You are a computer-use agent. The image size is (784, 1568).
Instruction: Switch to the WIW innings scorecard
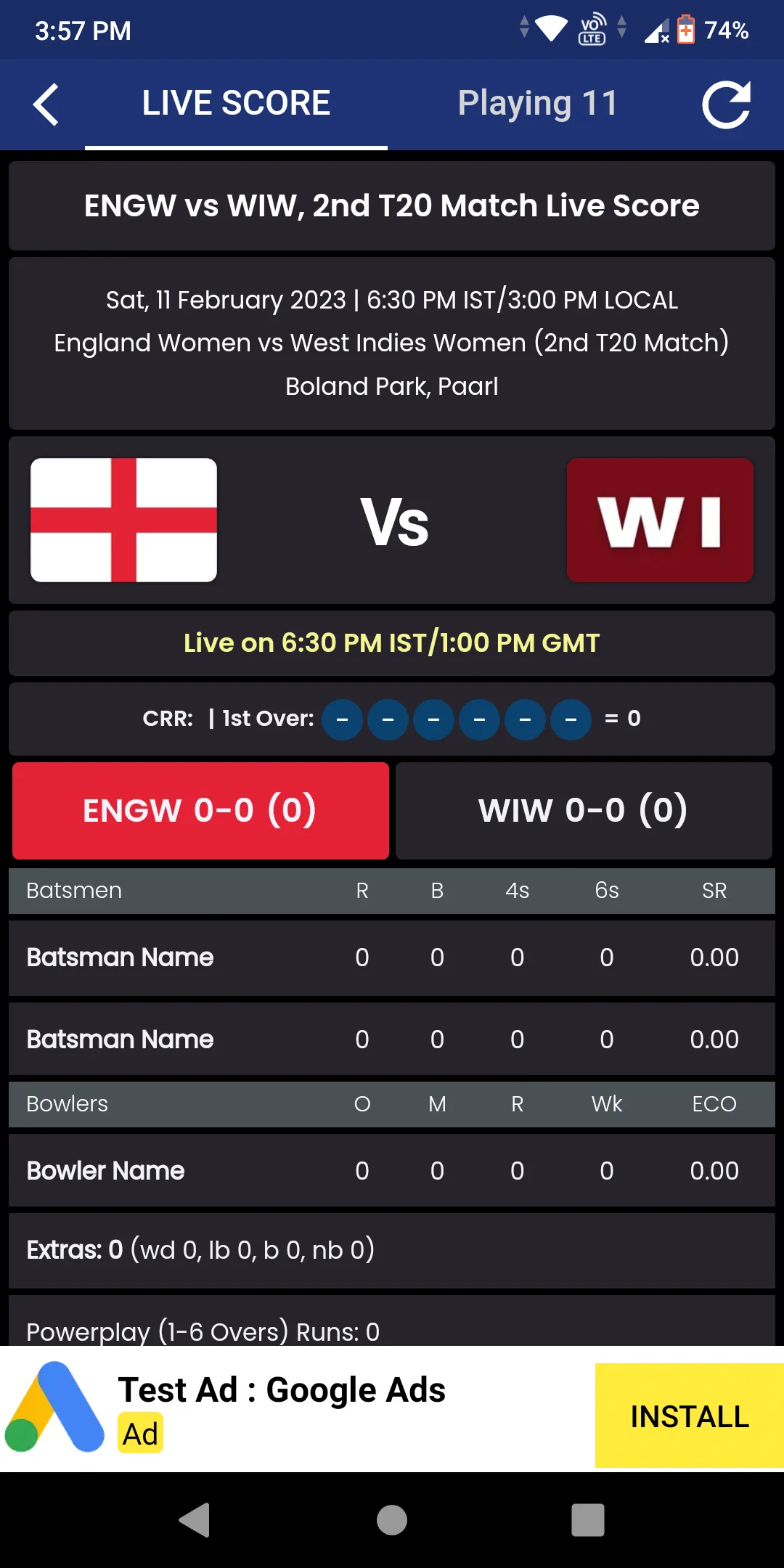[x=584, y=810]
